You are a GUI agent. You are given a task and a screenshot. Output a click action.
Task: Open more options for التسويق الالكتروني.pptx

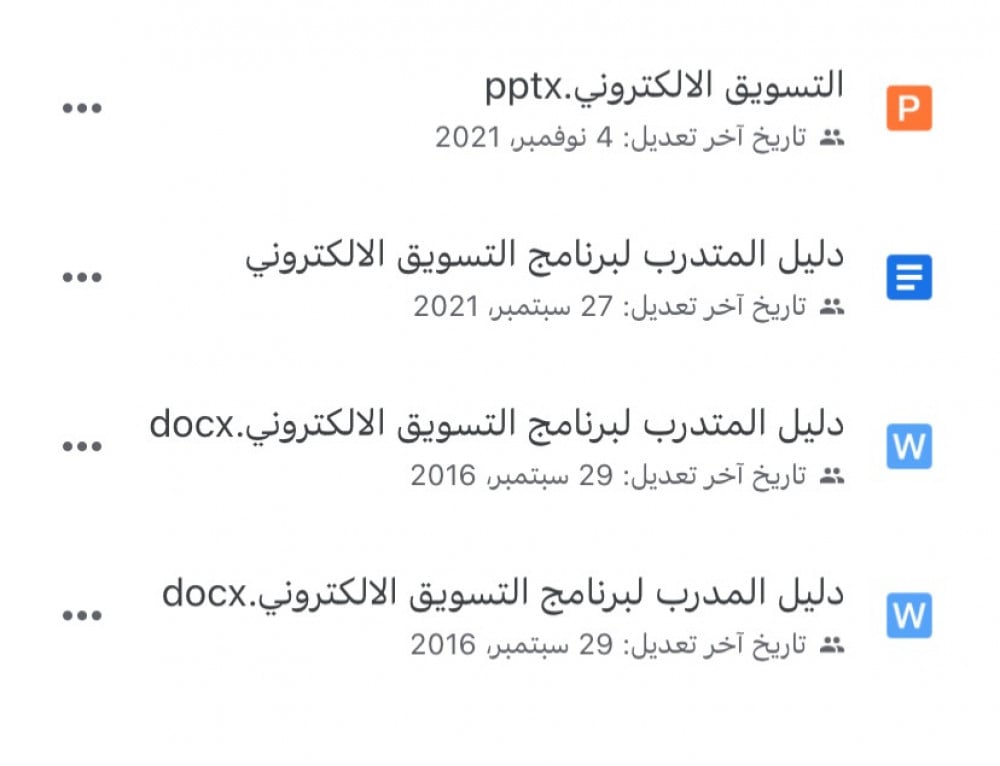point(82,108)
